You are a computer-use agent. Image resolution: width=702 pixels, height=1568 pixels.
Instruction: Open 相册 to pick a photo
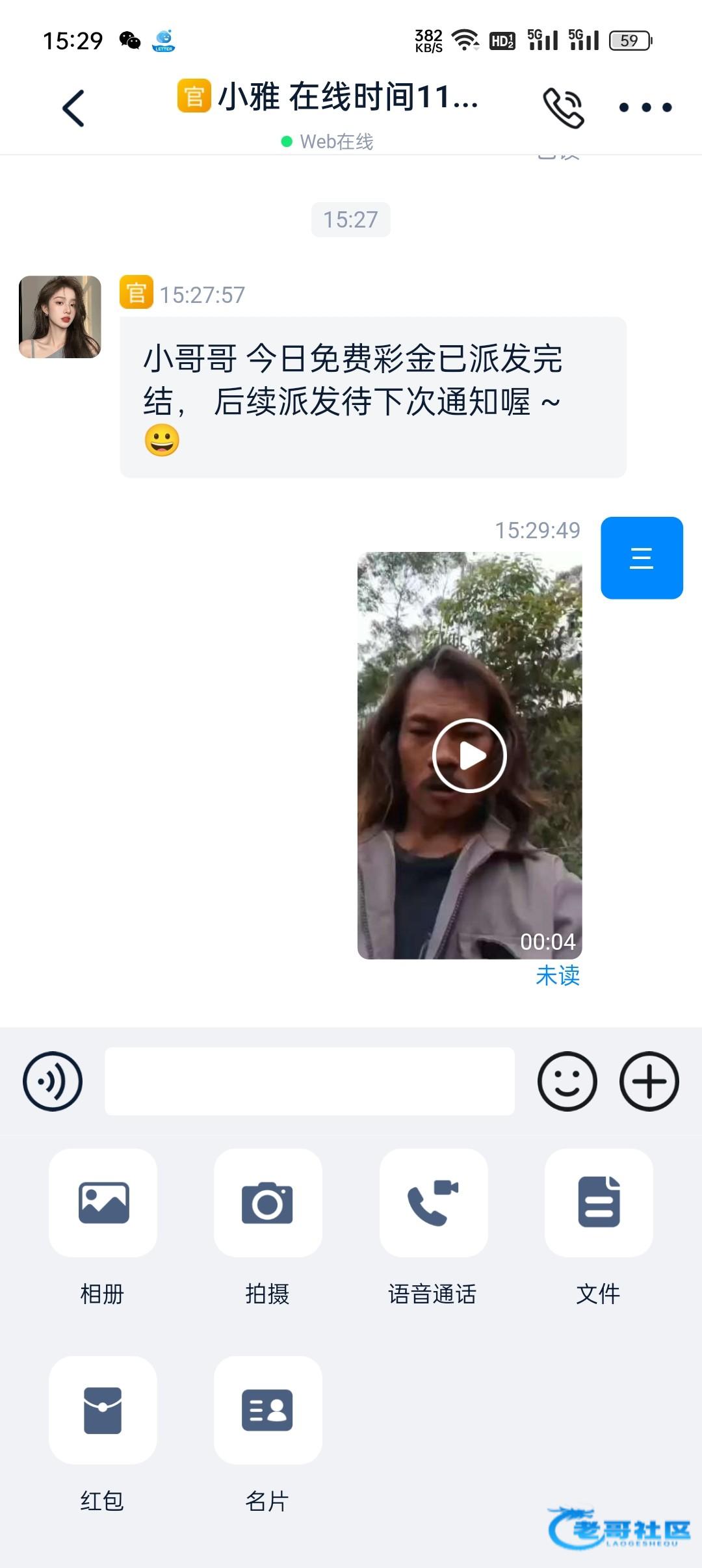[103, 1203]
